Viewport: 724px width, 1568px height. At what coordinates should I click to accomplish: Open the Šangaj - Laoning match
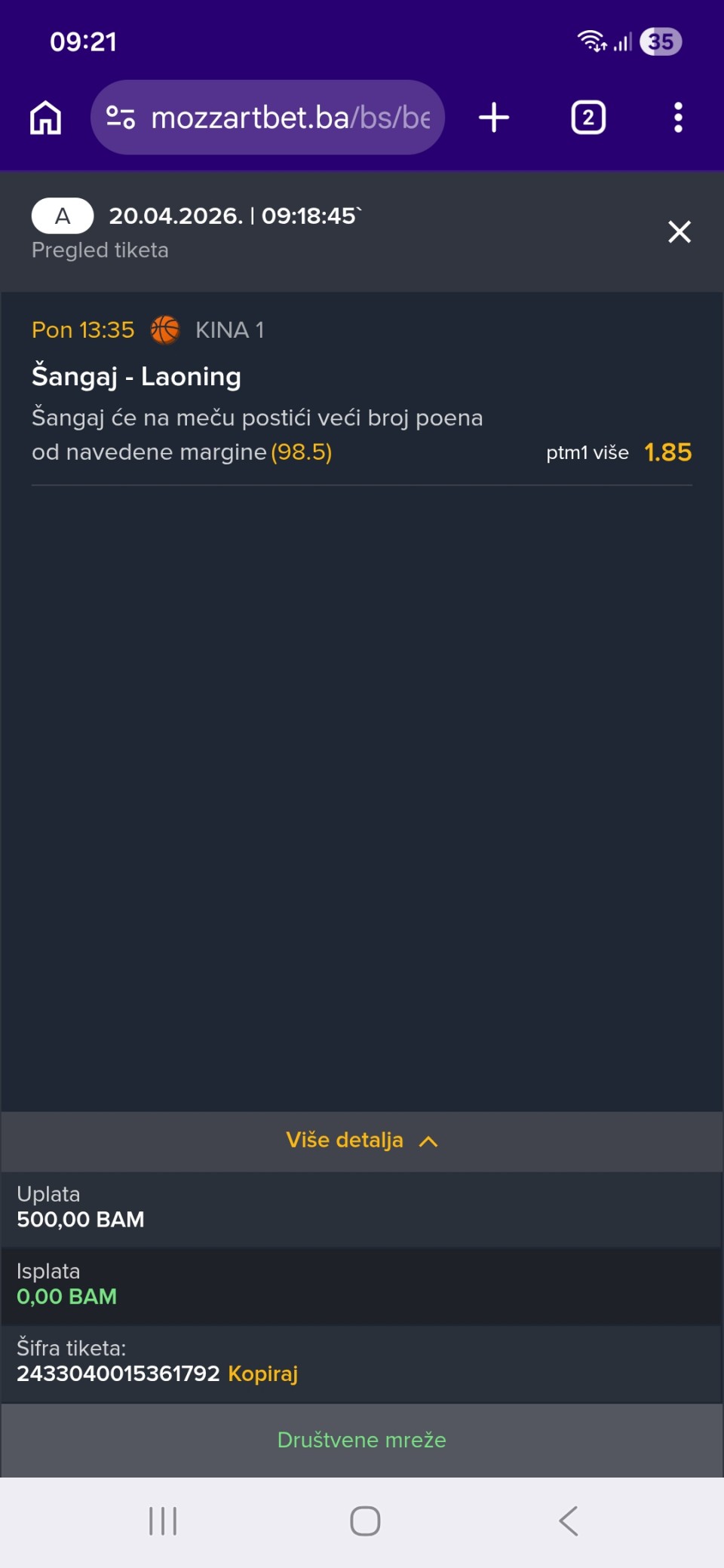[137, 376]
